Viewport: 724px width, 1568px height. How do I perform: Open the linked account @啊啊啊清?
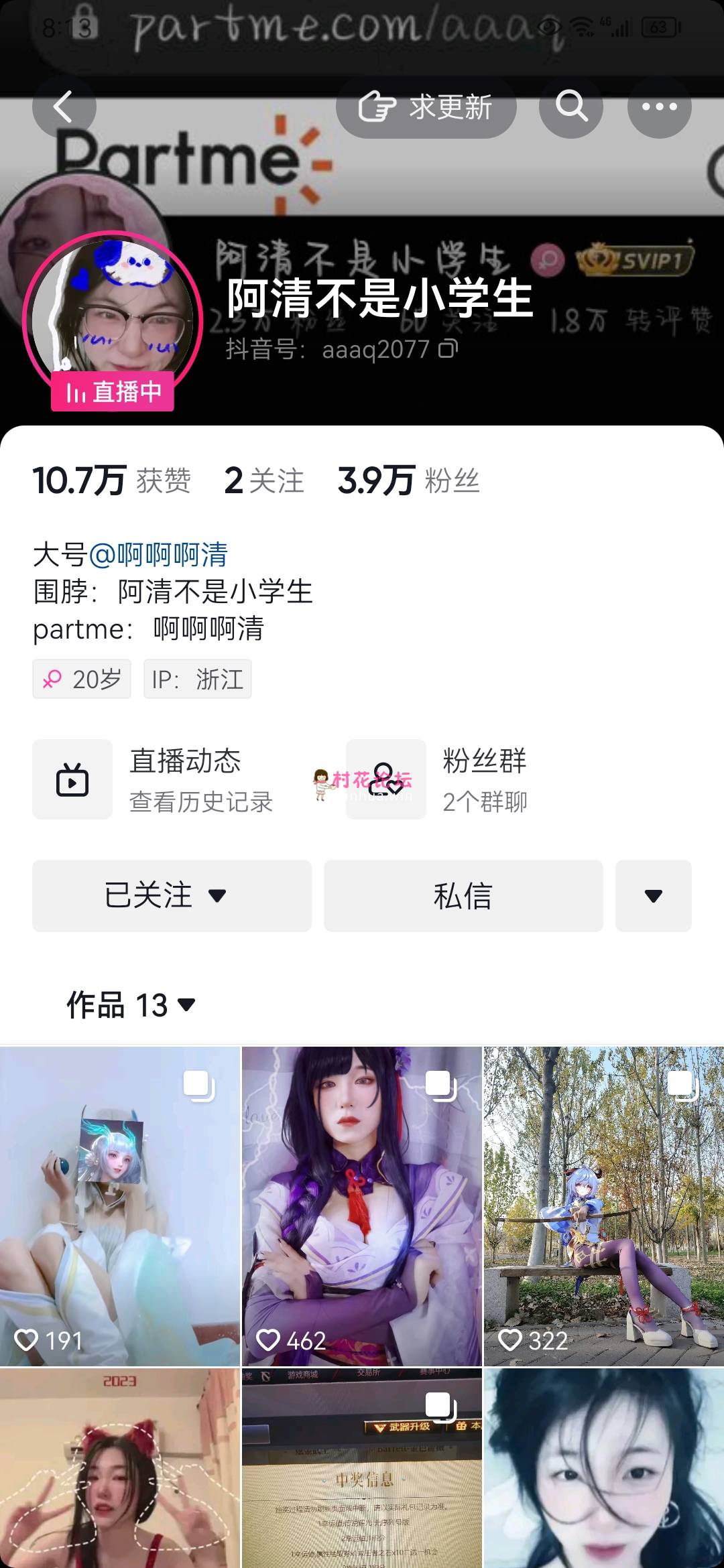tap(158, 555)
